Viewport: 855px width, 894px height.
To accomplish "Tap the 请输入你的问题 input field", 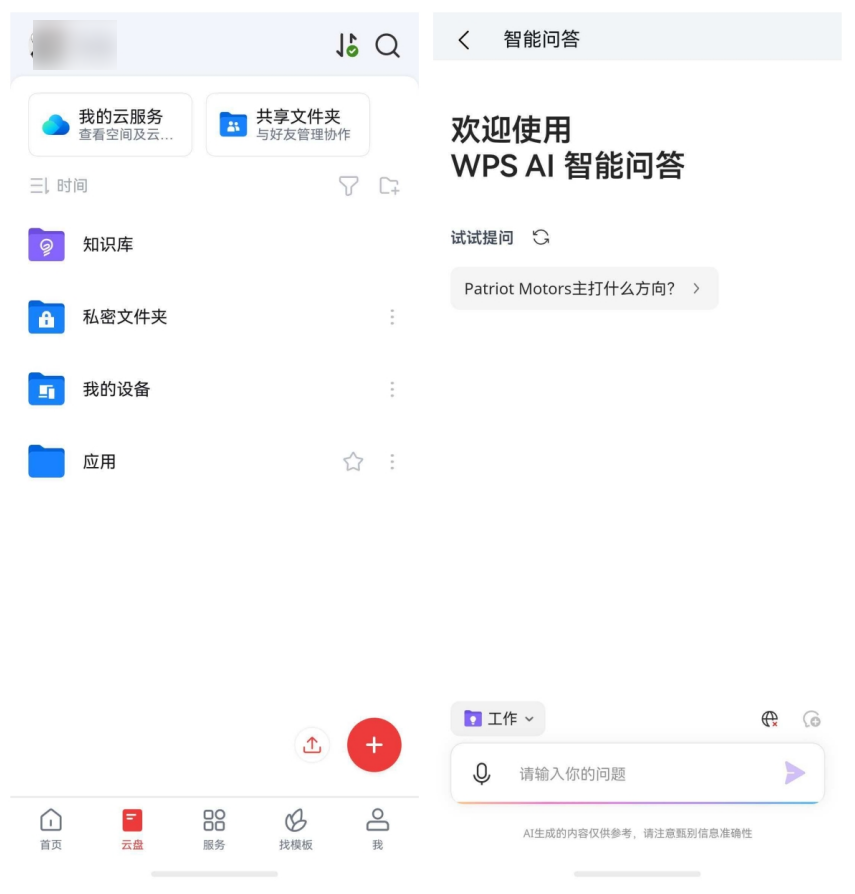I will tap(637, 774).
